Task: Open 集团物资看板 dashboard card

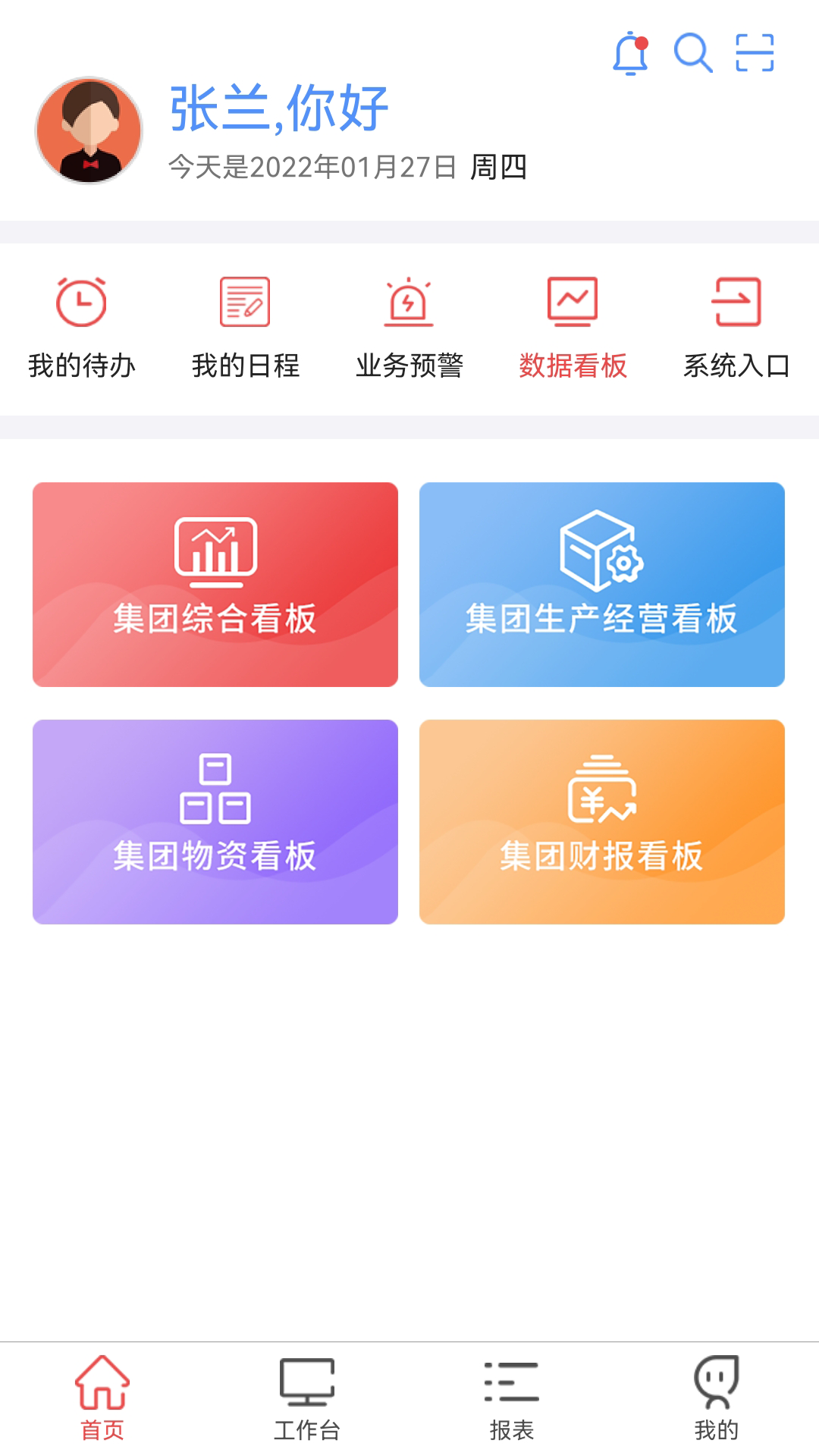Action: [x=215, y=823]
